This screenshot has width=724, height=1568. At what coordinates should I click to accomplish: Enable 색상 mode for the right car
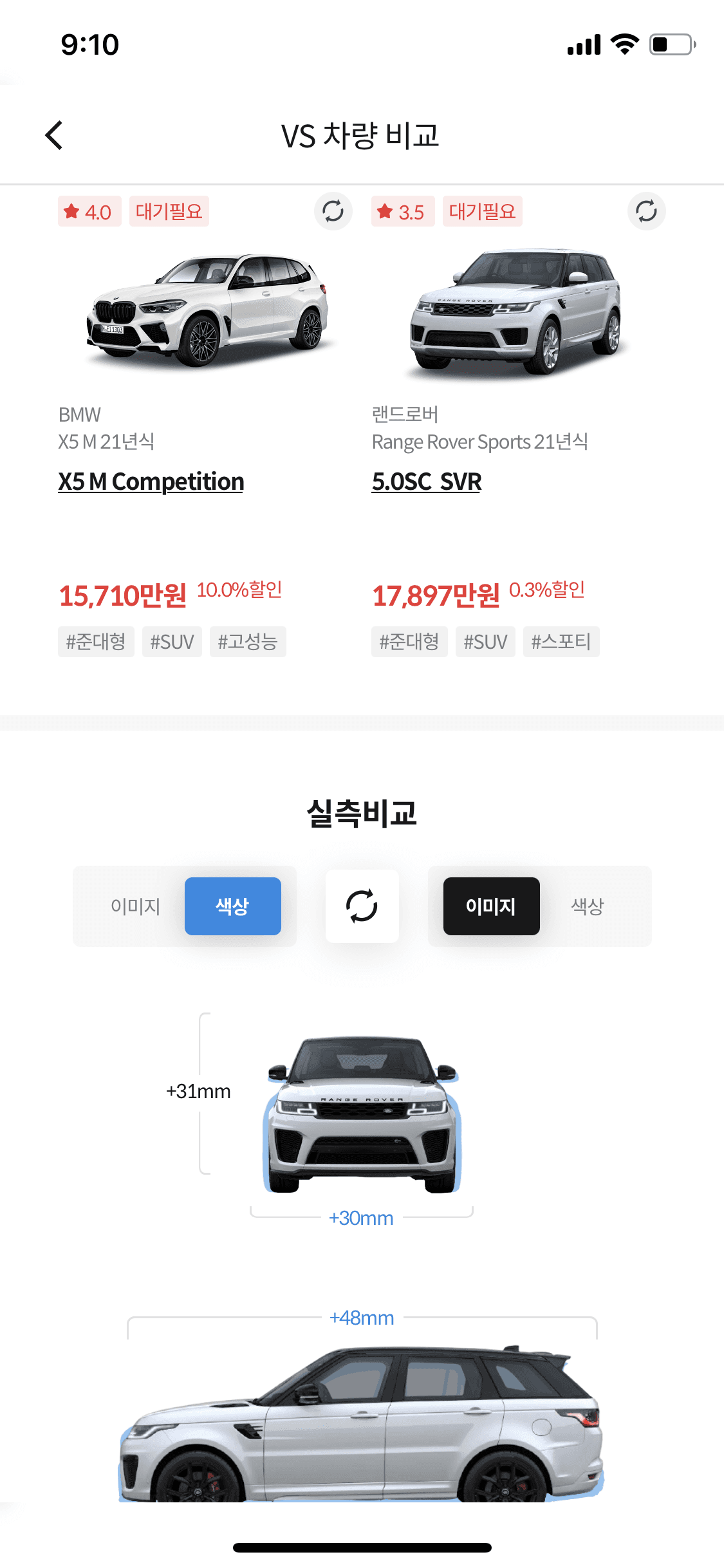587,906
